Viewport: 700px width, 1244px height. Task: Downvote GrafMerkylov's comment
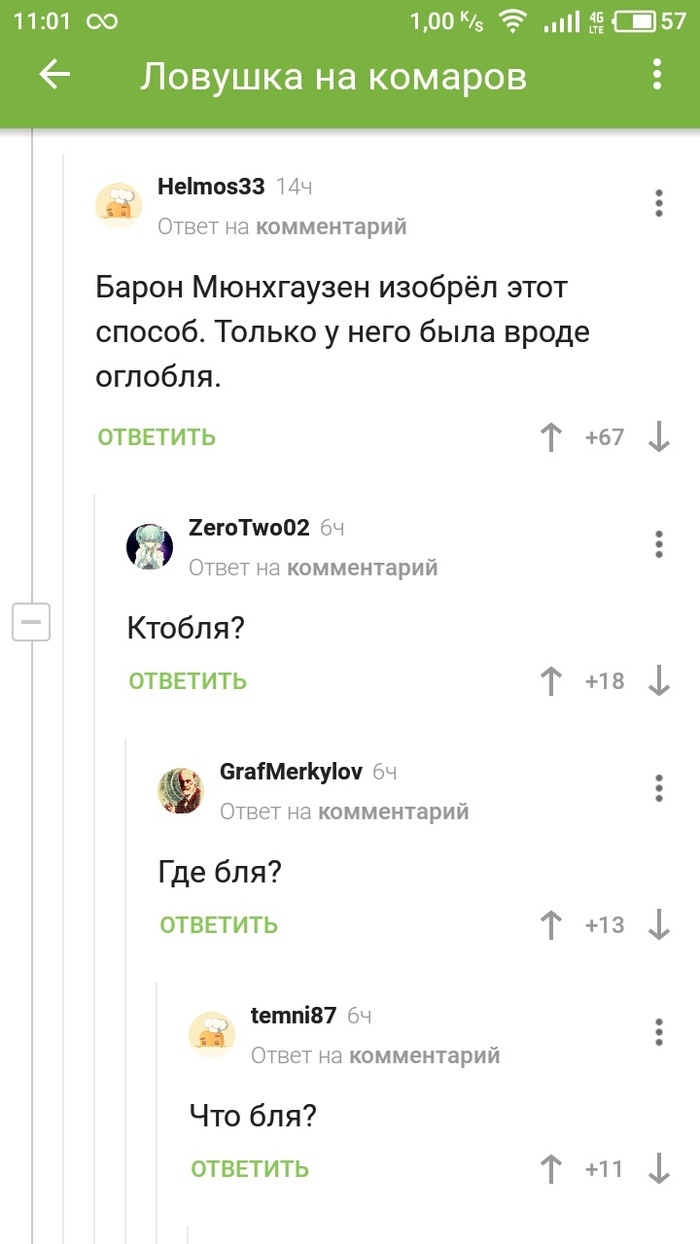659,925
